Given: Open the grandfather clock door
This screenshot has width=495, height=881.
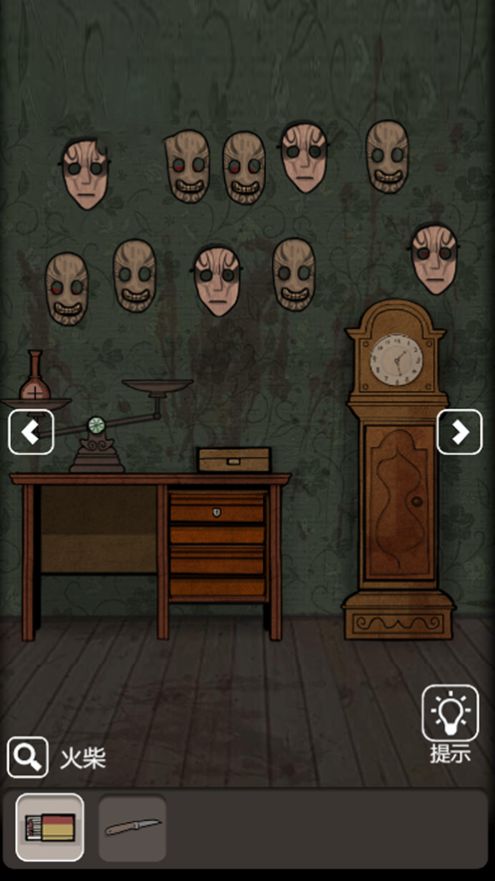Looking at the screenshot, I should tap(398, 503).
